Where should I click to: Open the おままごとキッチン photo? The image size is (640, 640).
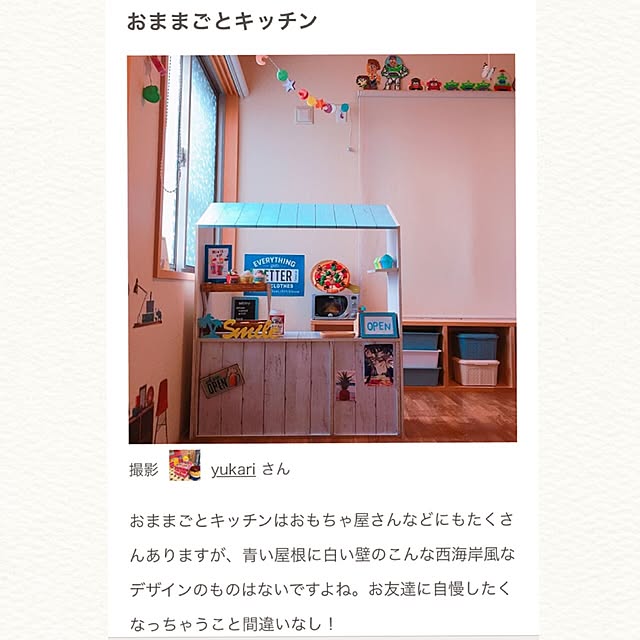(321, 248)
